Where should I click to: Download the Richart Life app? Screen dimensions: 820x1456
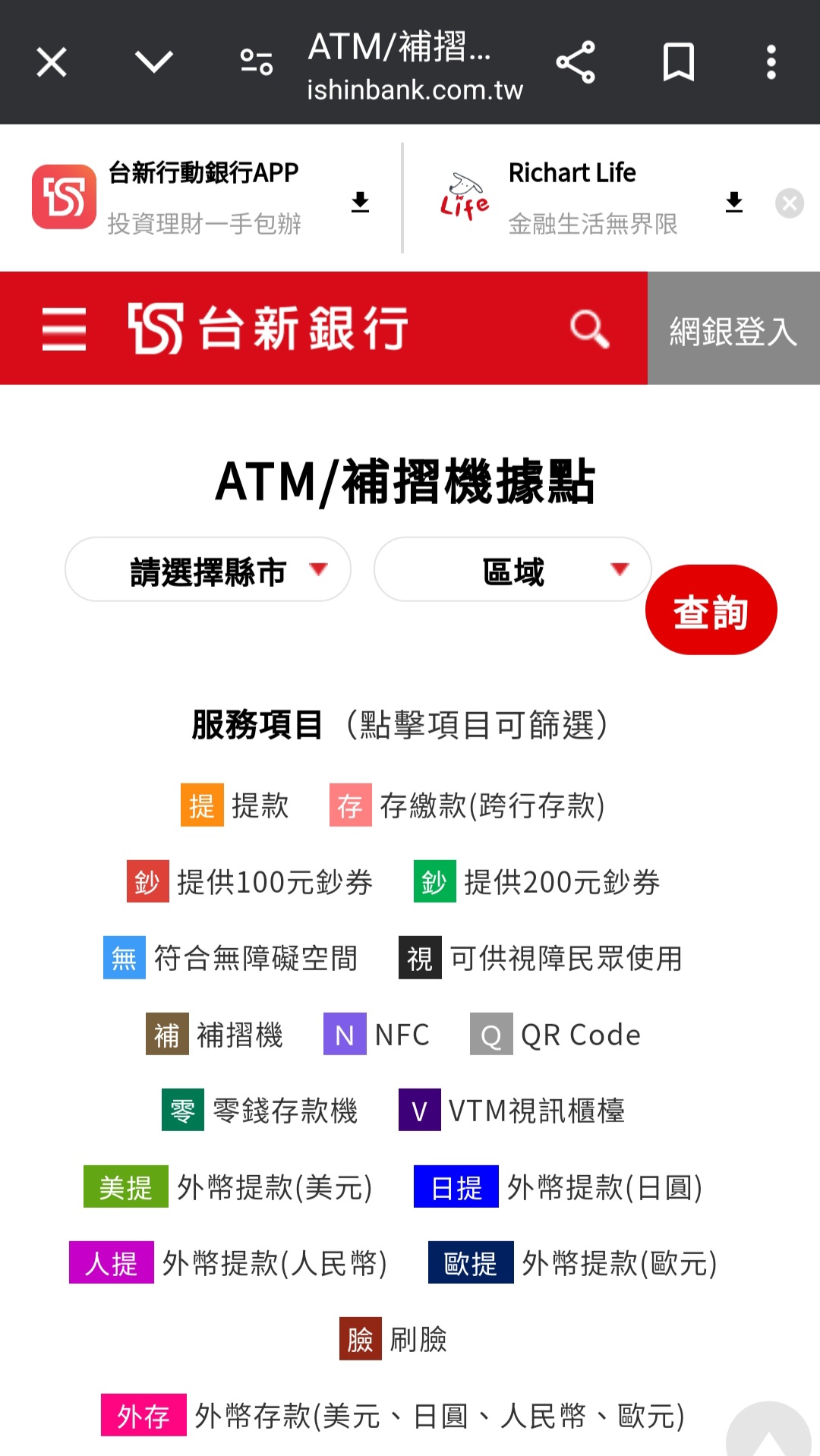pos(733,202)
